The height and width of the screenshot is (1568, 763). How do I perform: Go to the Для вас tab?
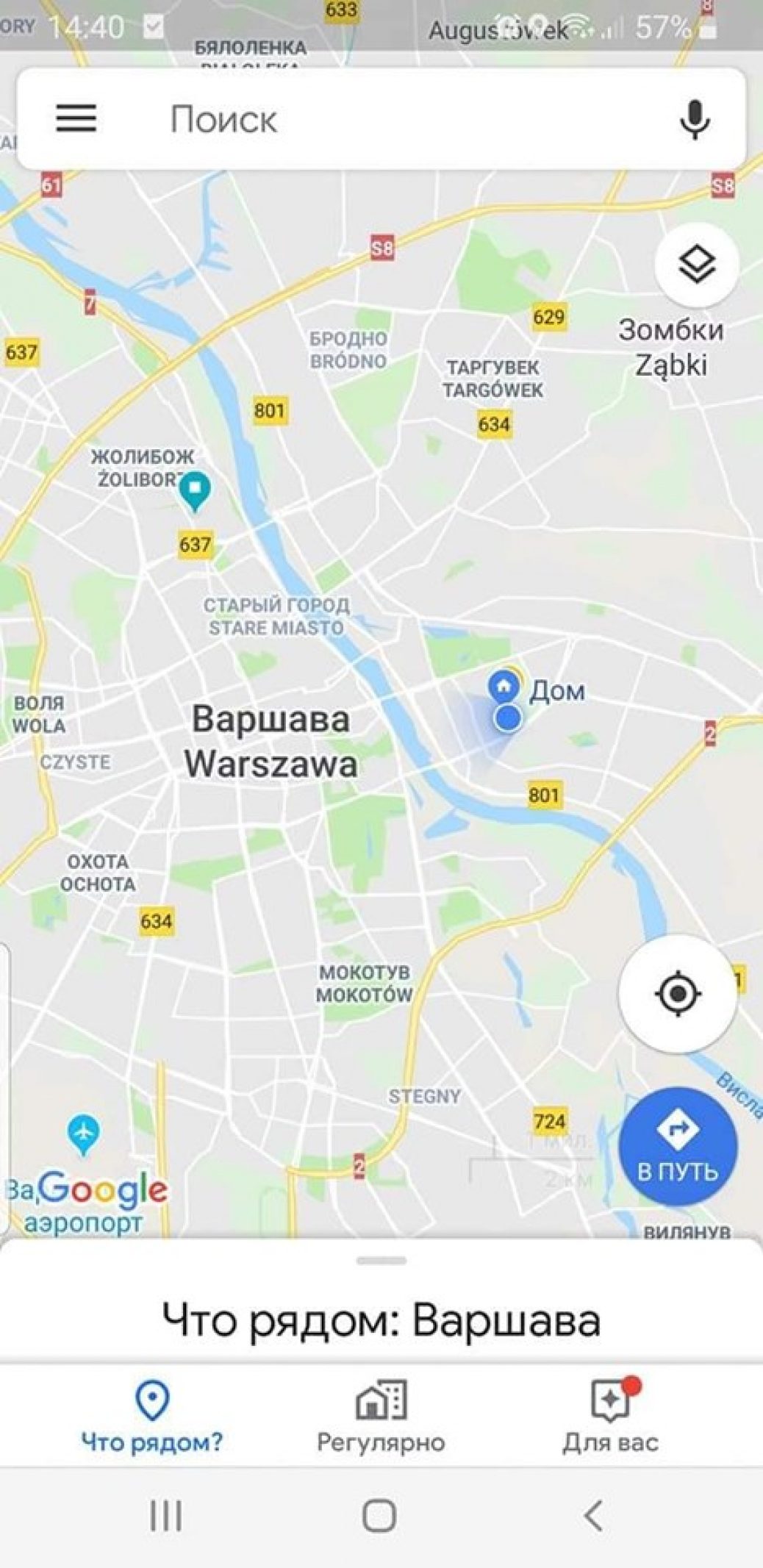point(610,1416)
